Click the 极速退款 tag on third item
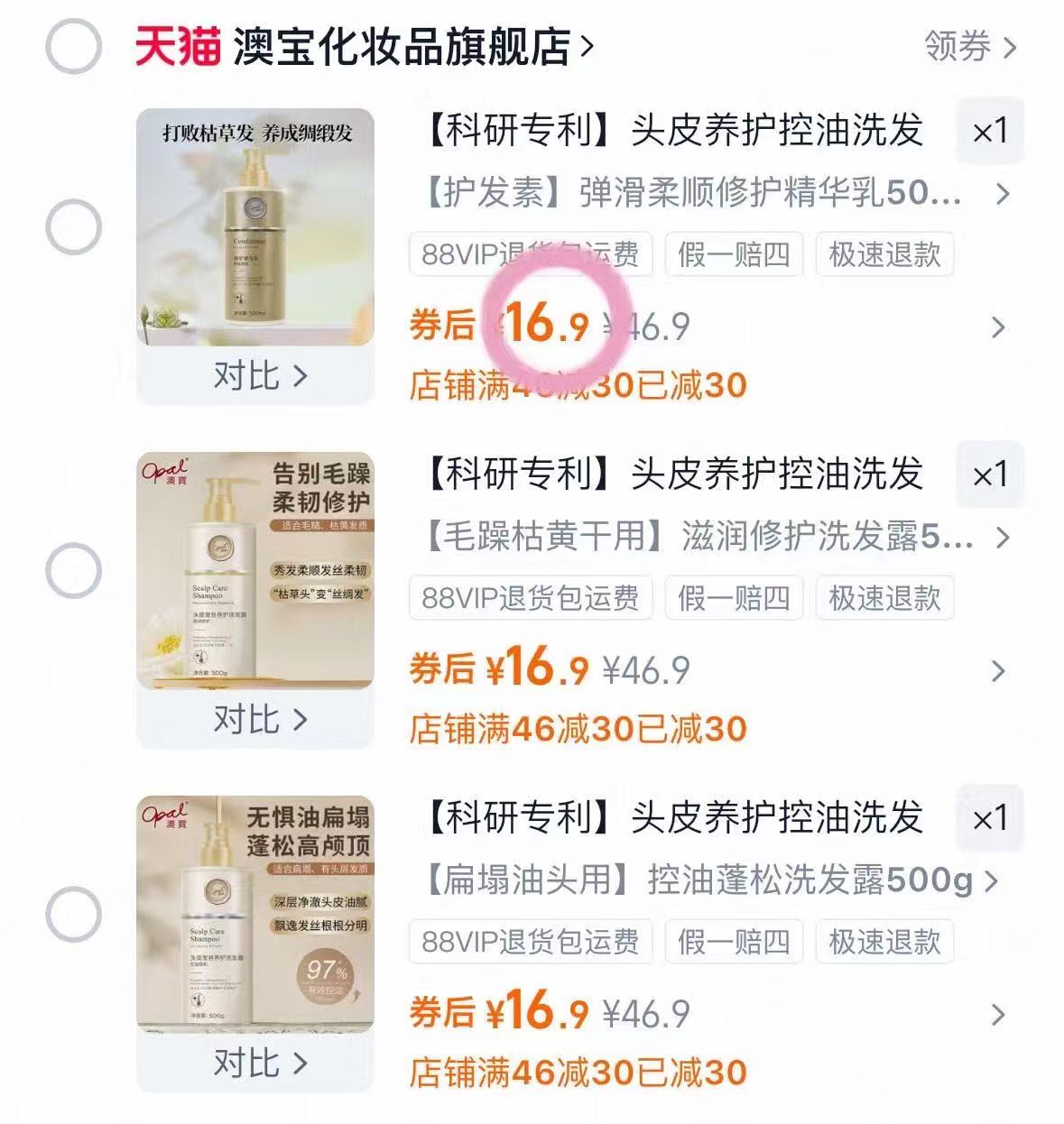The height and width of the screenshot is (1124, 1064). click(x=883, y=942)
